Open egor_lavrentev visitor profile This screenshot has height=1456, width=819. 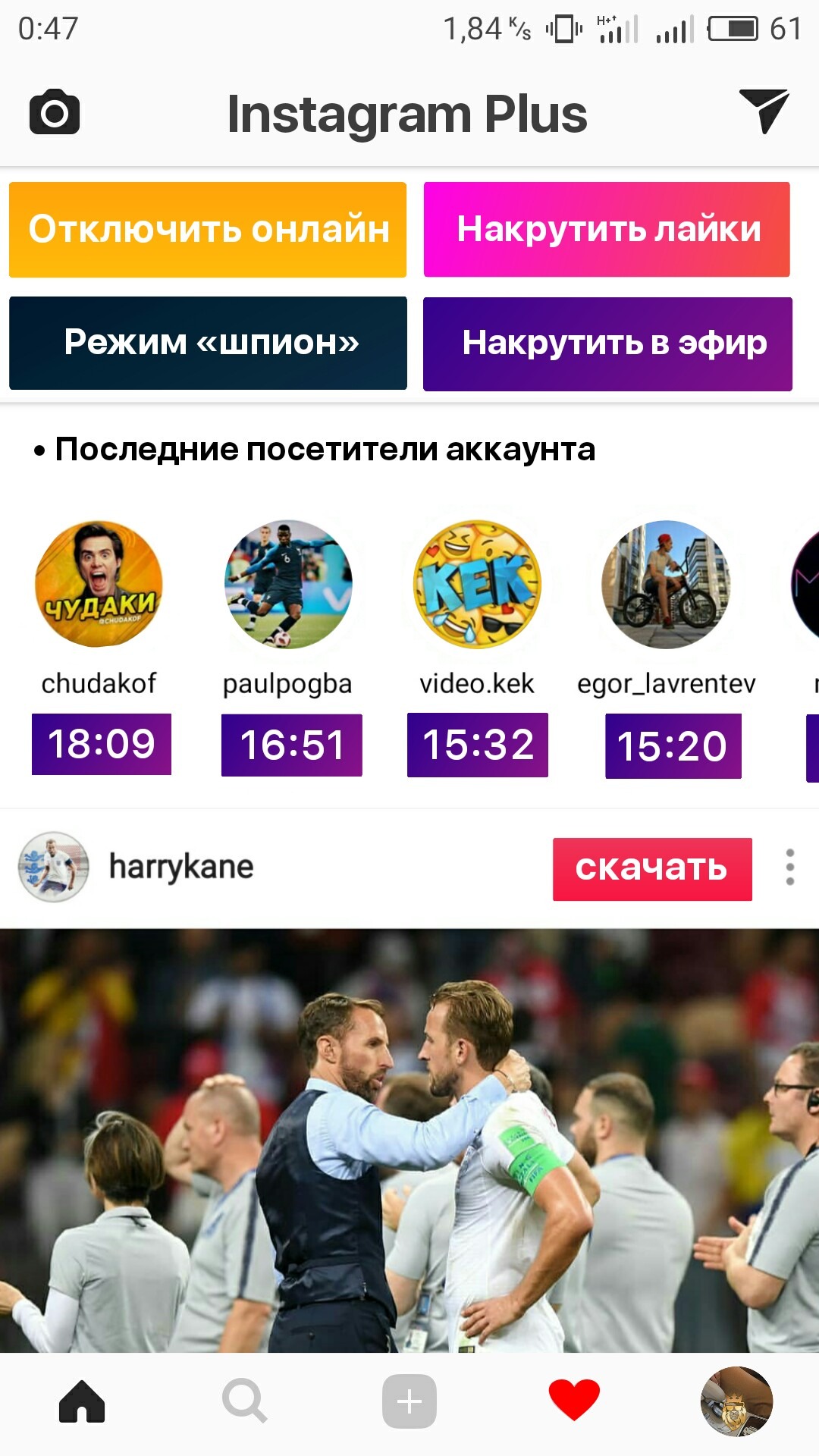[x=666, y=584]
